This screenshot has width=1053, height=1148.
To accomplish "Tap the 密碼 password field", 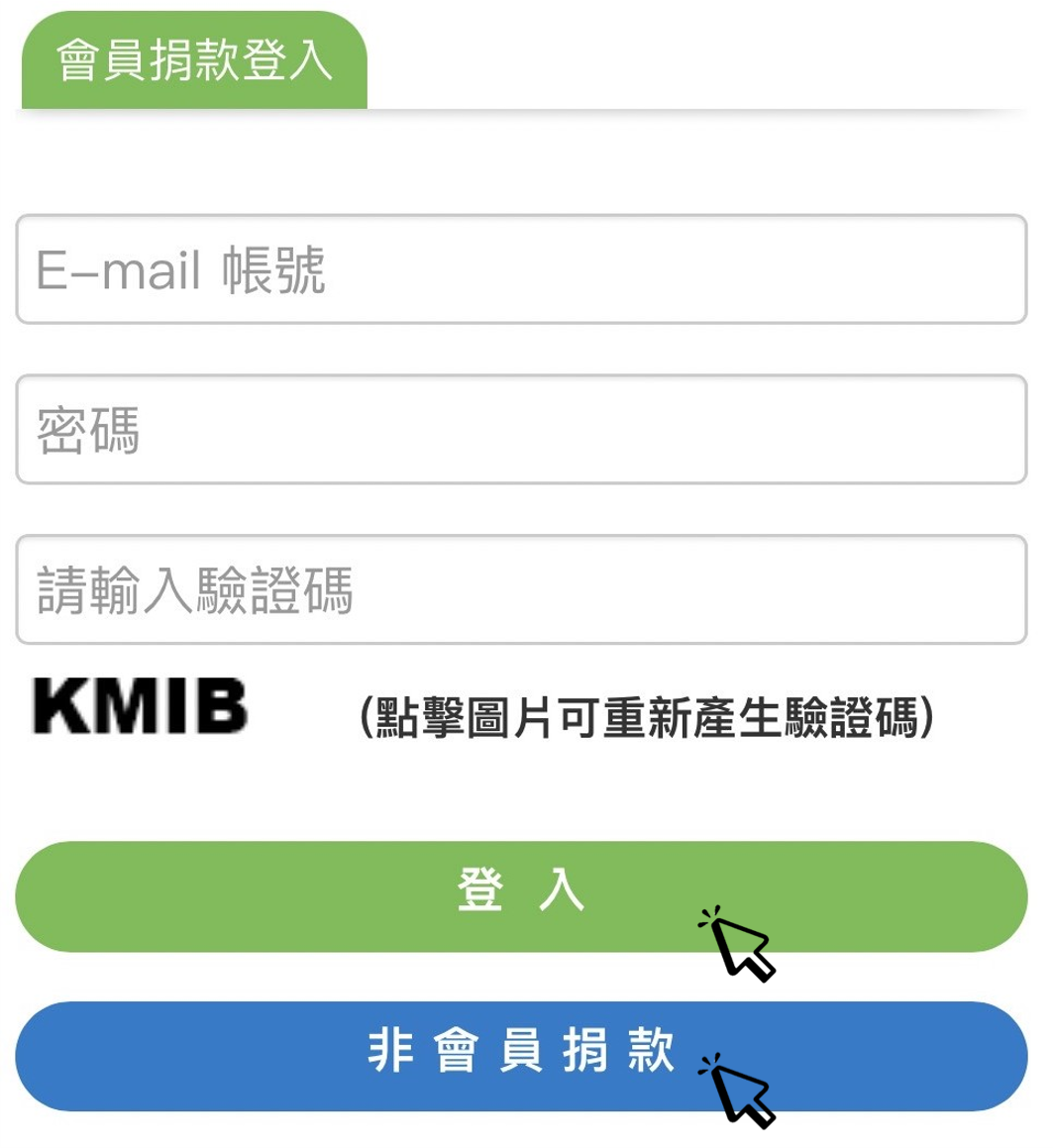I will pos(521,430).
